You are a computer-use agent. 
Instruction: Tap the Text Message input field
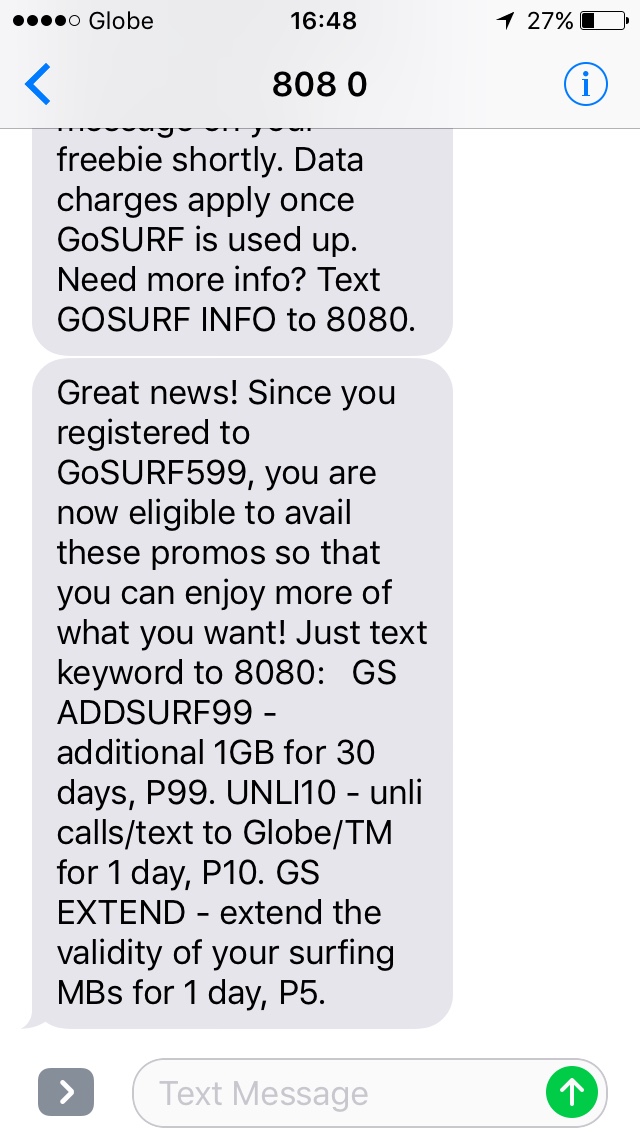point(340,1093)
